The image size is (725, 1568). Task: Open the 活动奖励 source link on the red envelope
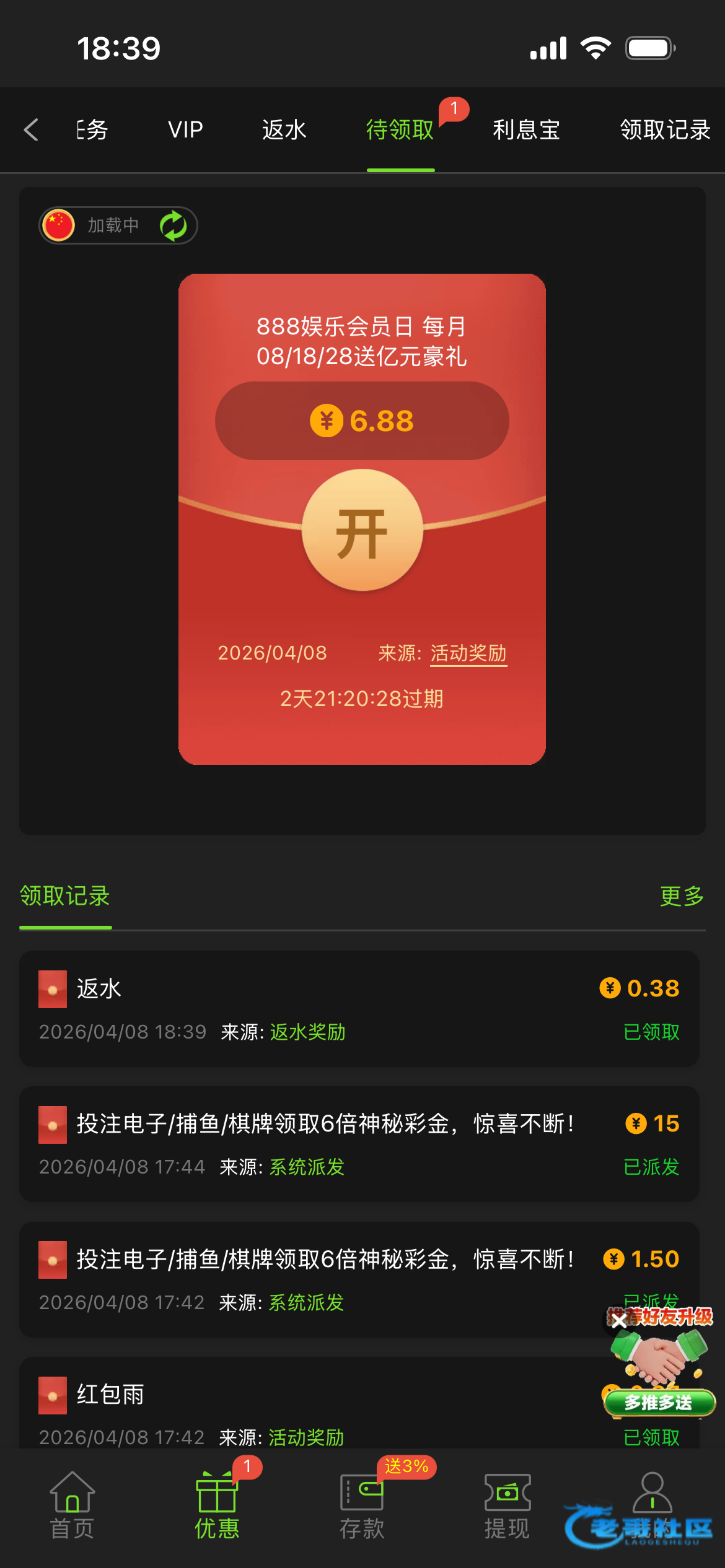point(468,653)
